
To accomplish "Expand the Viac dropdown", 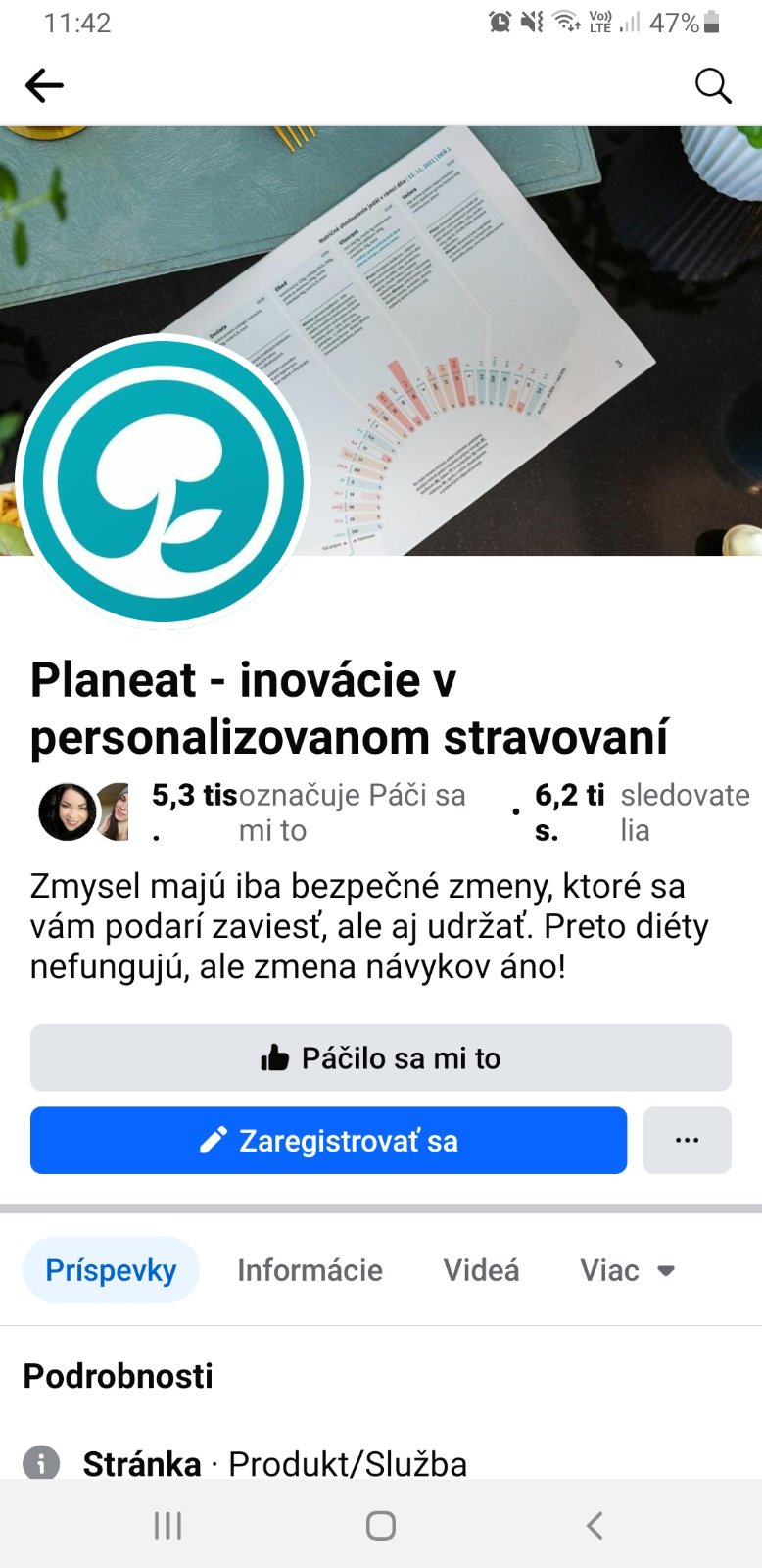I will (x=628, y=1270).
